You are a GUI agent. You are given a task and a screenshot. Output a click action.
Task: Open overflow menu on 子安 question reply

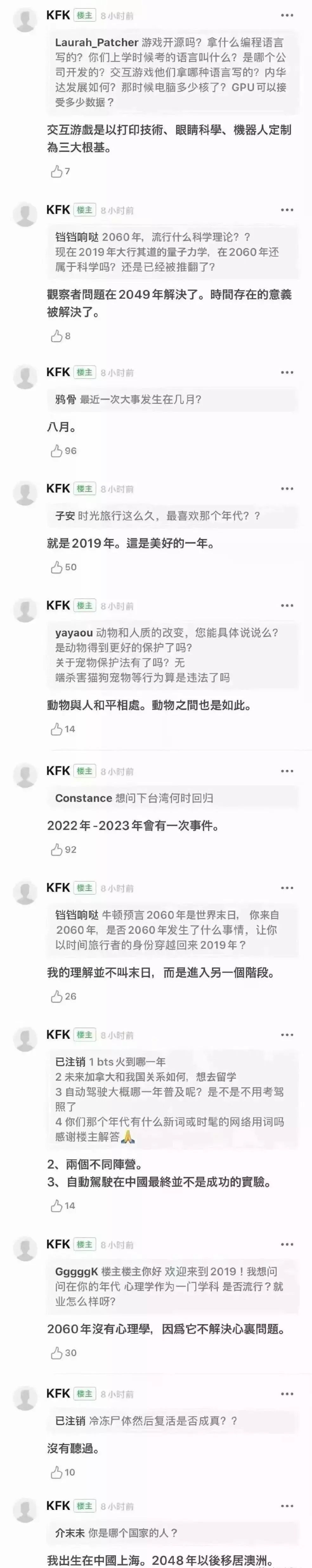(x=287, y=489)
